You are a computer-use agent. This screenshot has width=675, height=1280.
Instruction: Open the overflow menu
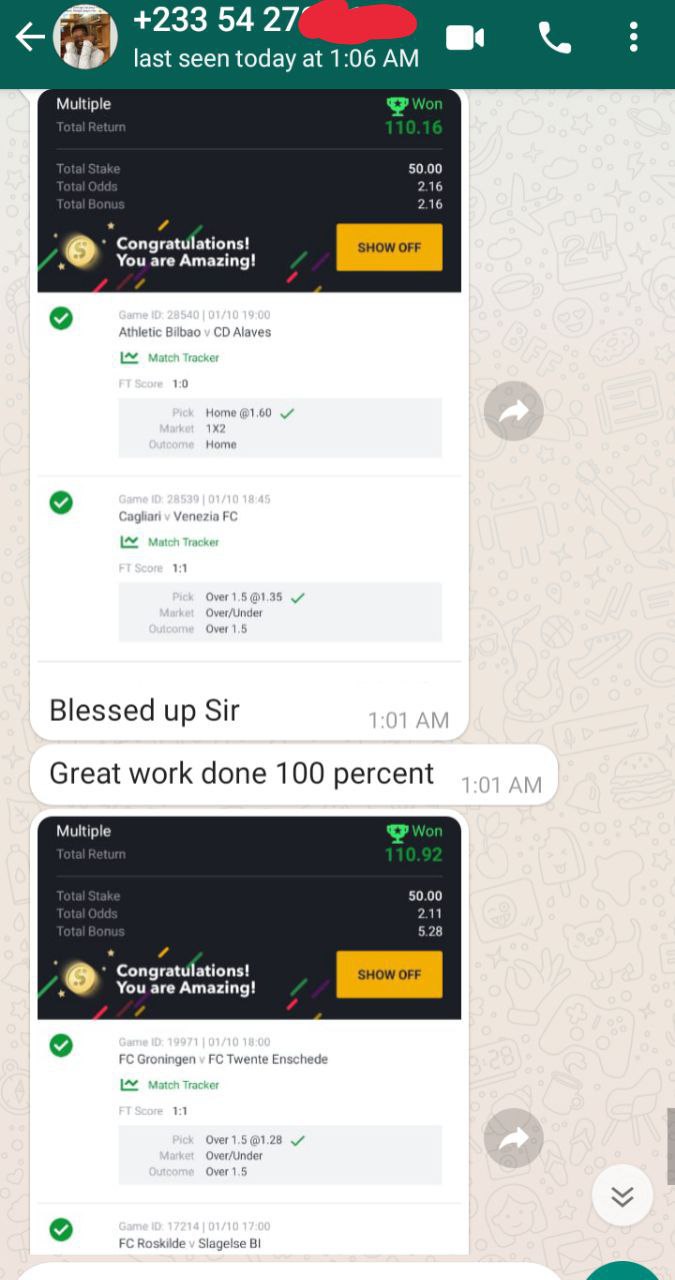[633, 38]
